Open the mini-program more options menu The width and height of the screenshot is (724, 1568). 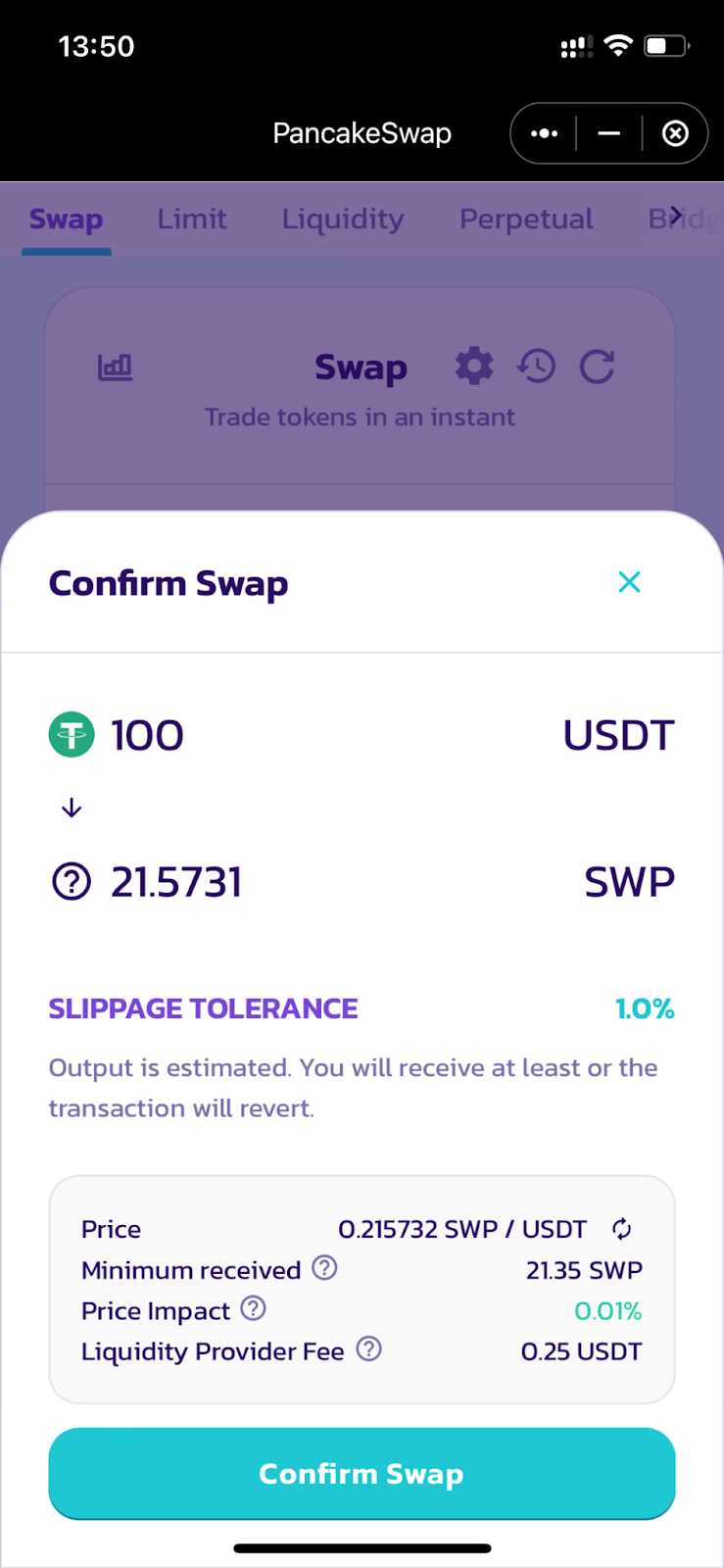point(545,133)
